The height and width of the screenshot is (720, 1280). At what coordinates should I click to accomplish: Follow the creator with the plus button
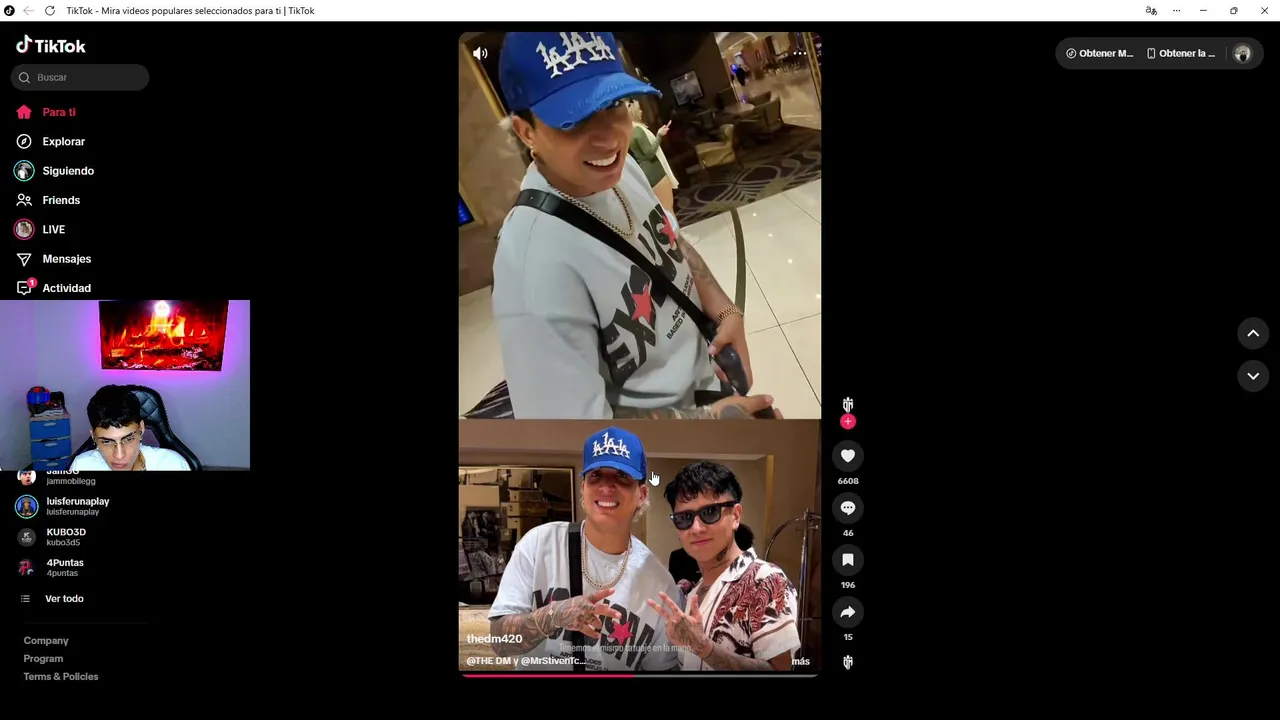pos(848,422)
